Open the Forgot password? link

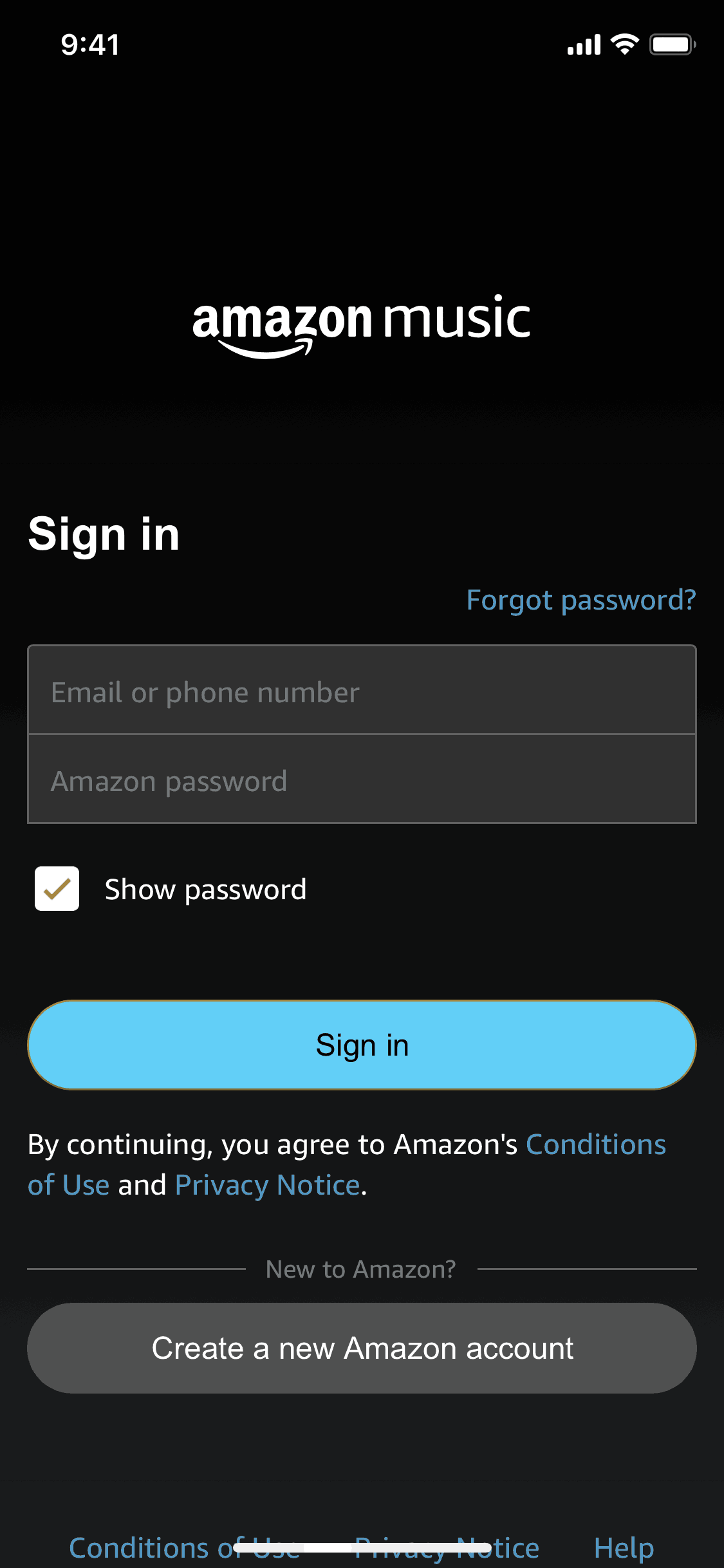pos(580,601)
